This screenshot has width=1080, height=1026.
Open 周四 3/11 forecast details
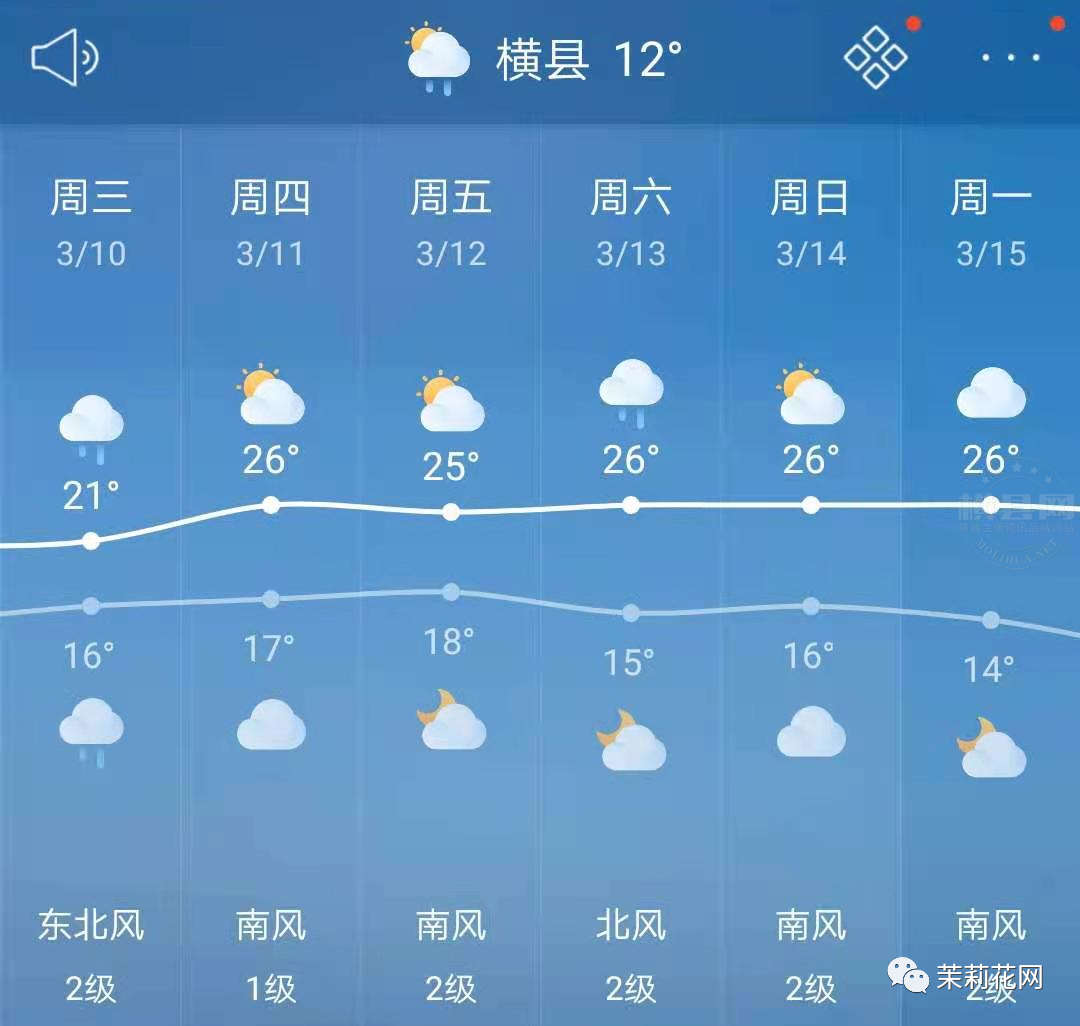tap(271, 222)
